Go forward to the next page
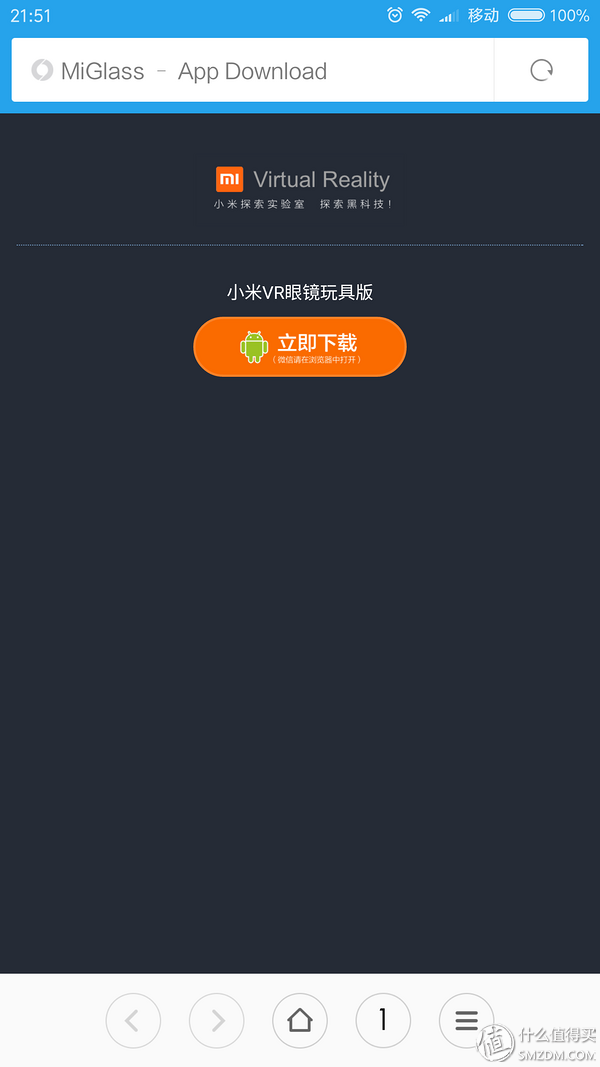Viewport: 600px width, 1067px height. click(216, 1020)
